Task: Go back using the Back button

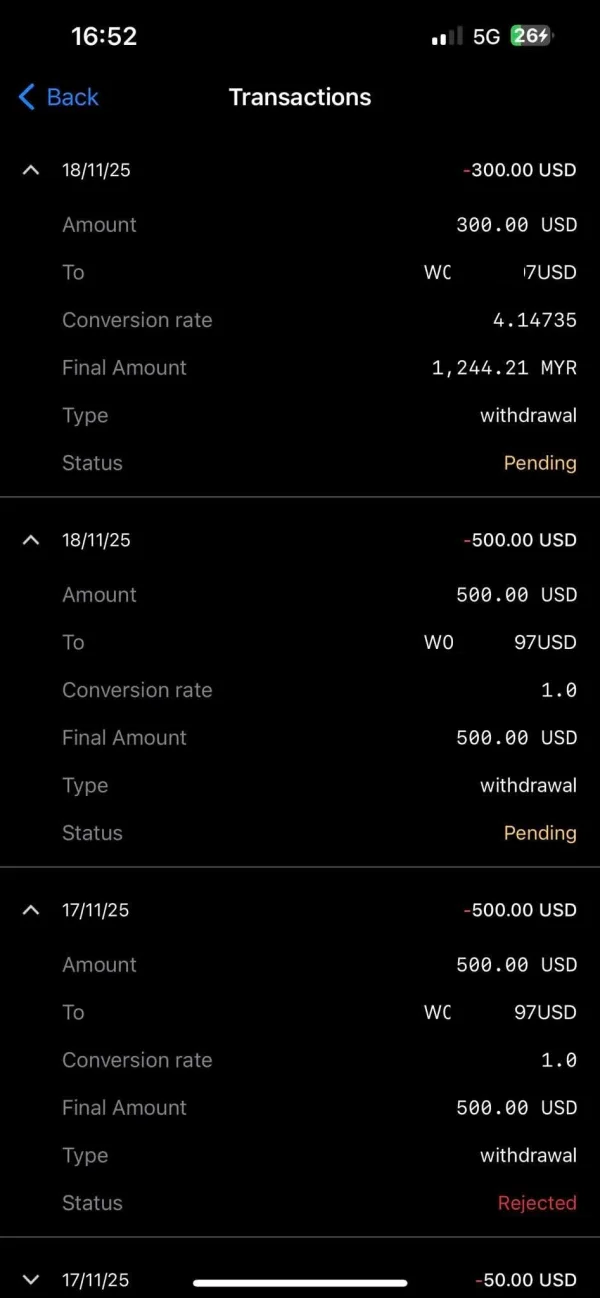Action: click(58, 97)
